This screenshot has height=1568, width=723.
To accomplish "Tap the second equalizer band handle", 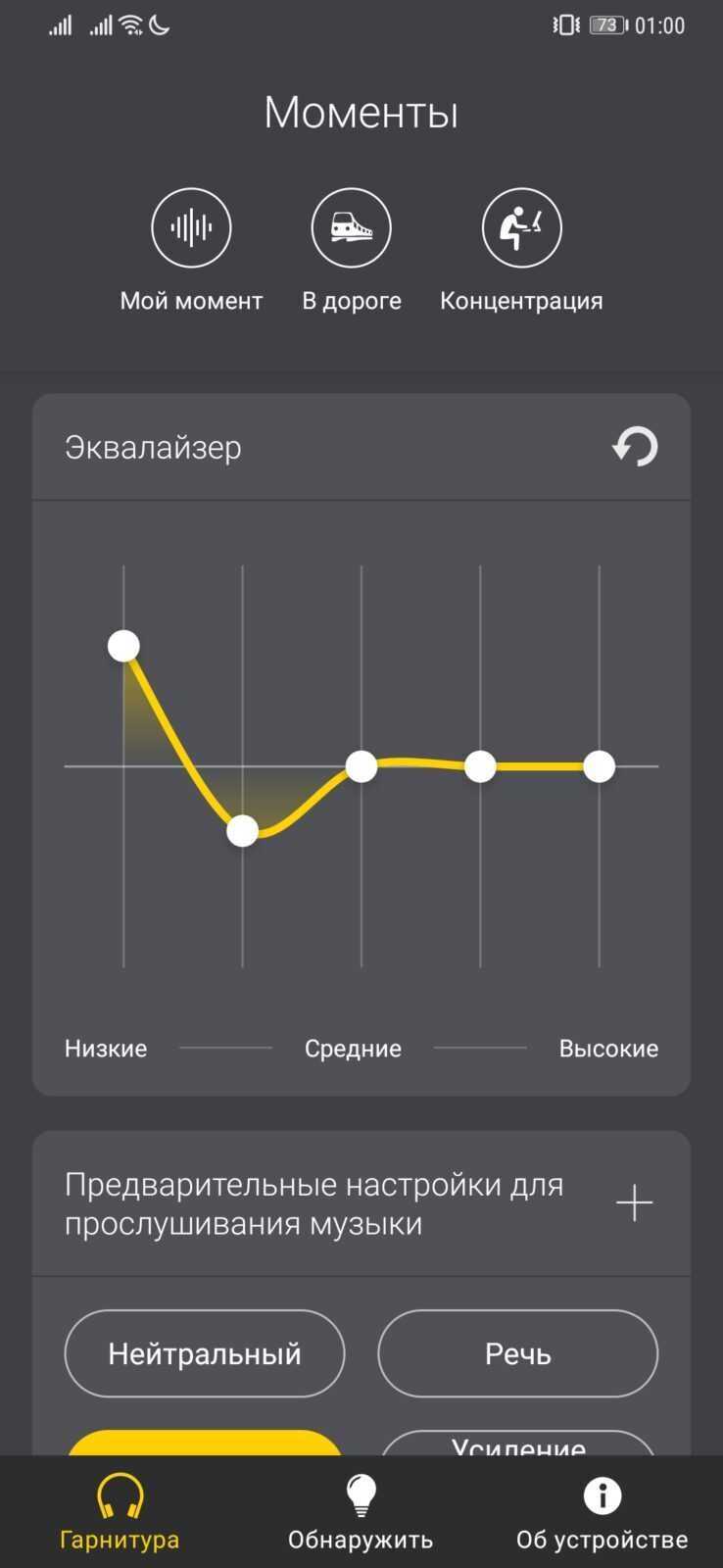I will click(243, 831).
